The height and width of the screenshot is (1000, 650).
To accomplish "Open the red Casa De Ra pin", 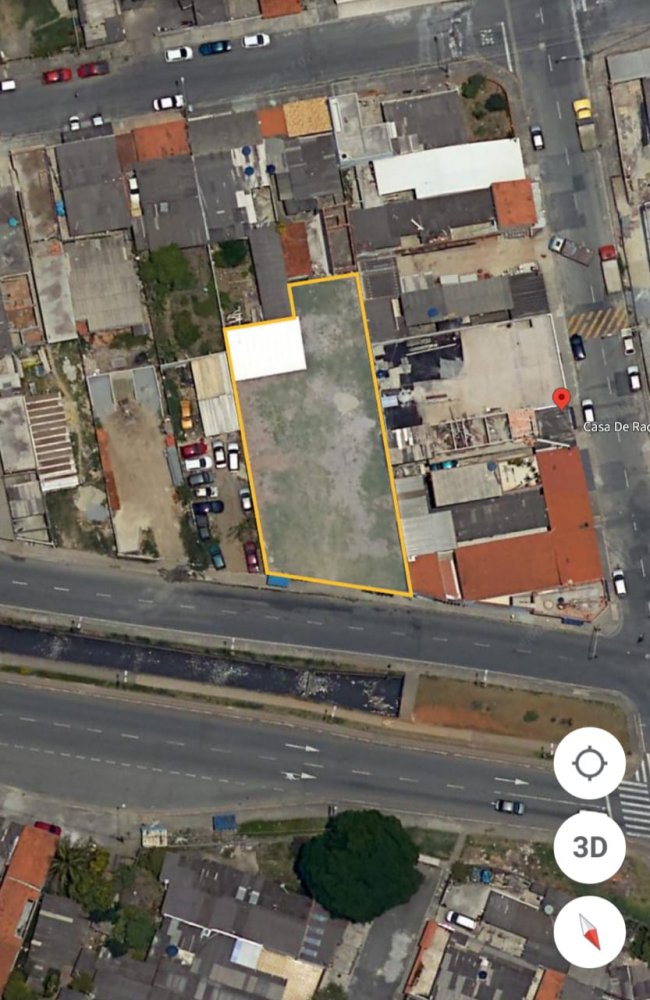I will [x=562, y=399].
